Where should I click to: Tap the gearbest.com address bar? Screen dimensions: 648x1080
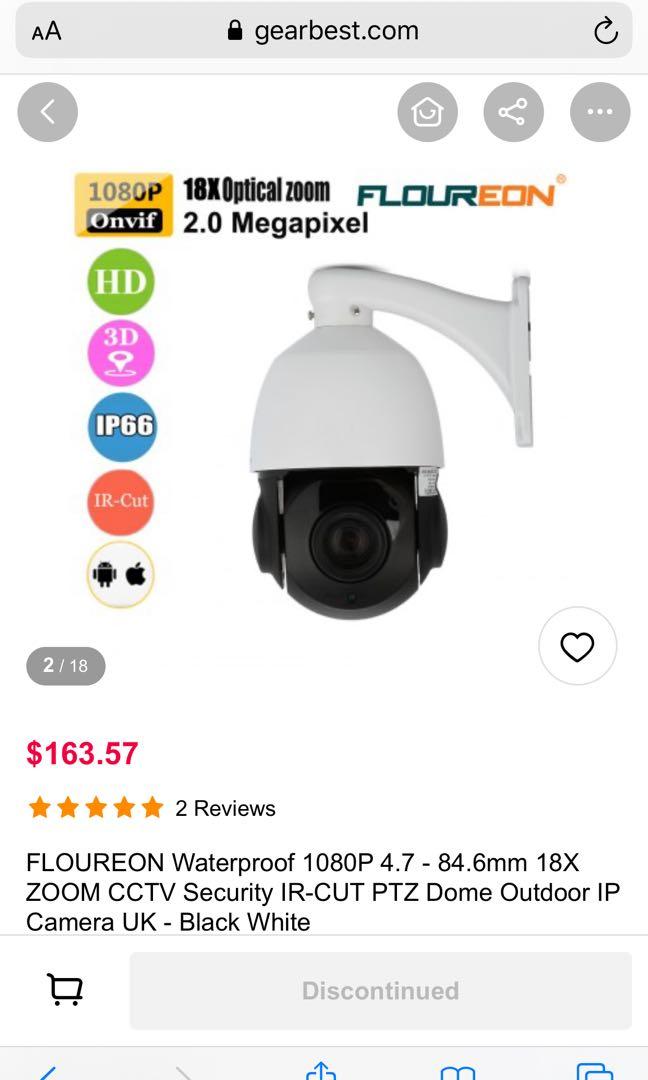[x=324, y=31]
